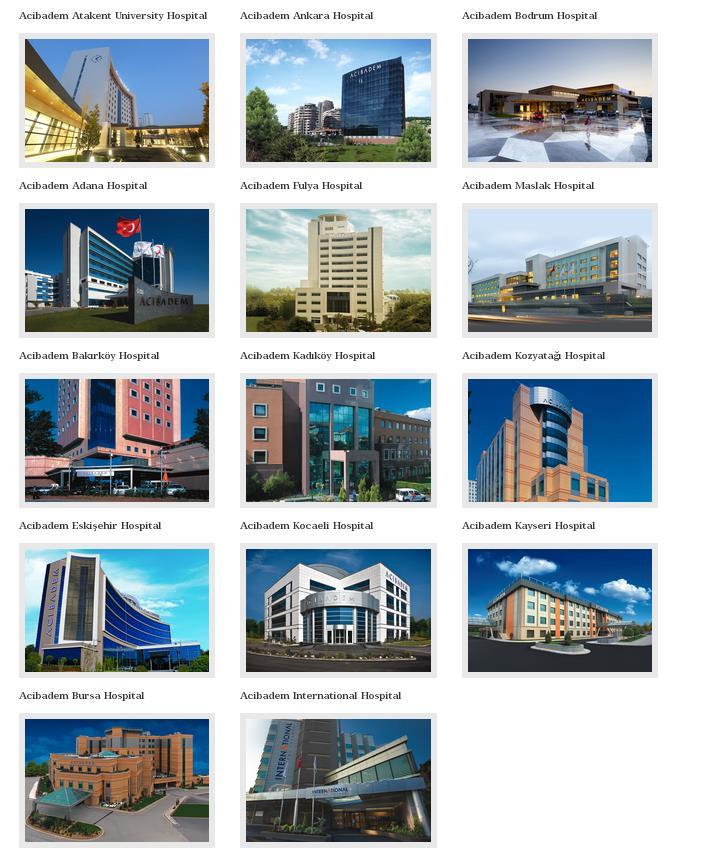
Task: Select Acibadem Kadıköy Hospital thumbnail
Action: point(338,440)
